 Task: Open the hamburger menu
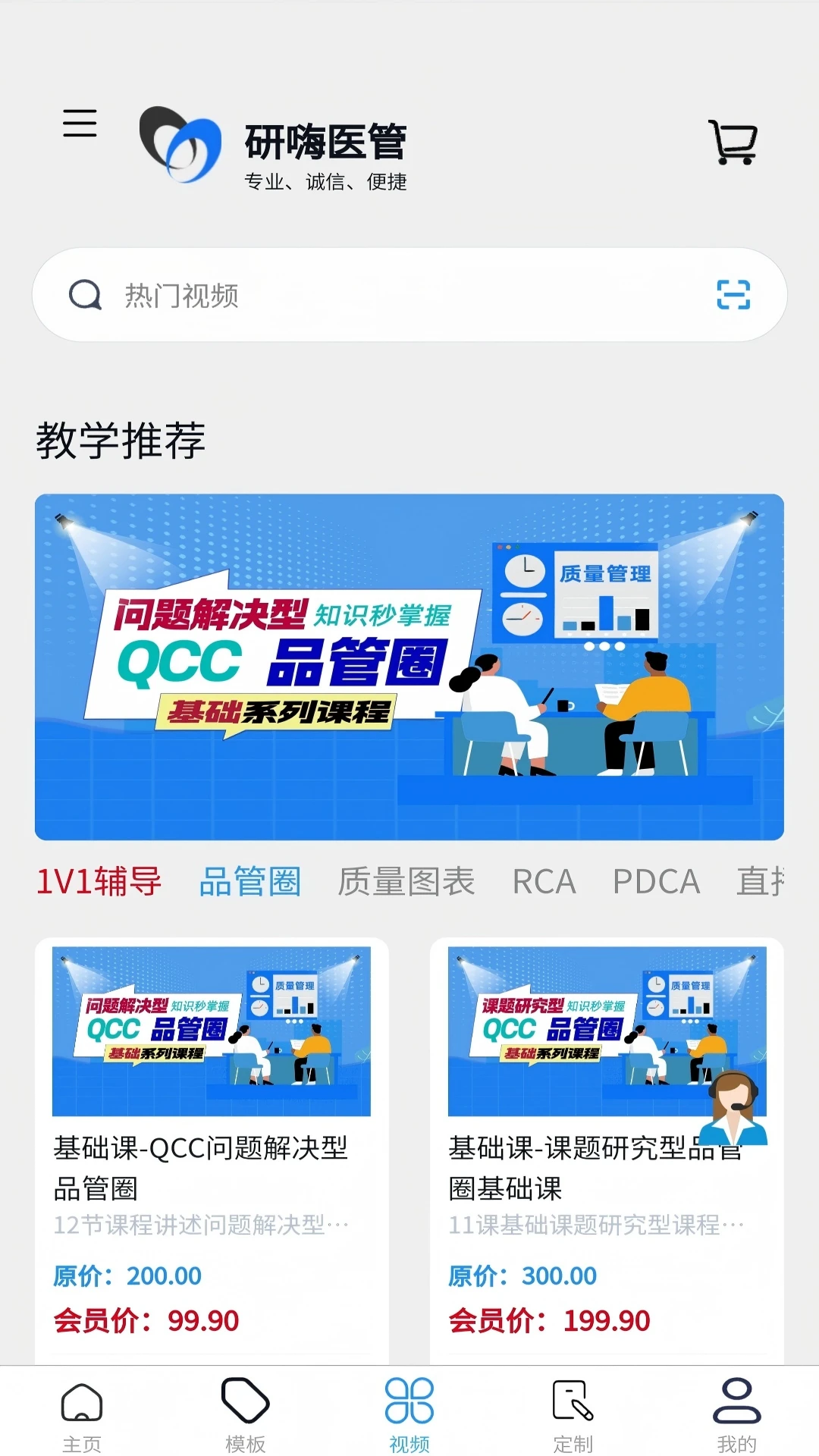point(79,124)
